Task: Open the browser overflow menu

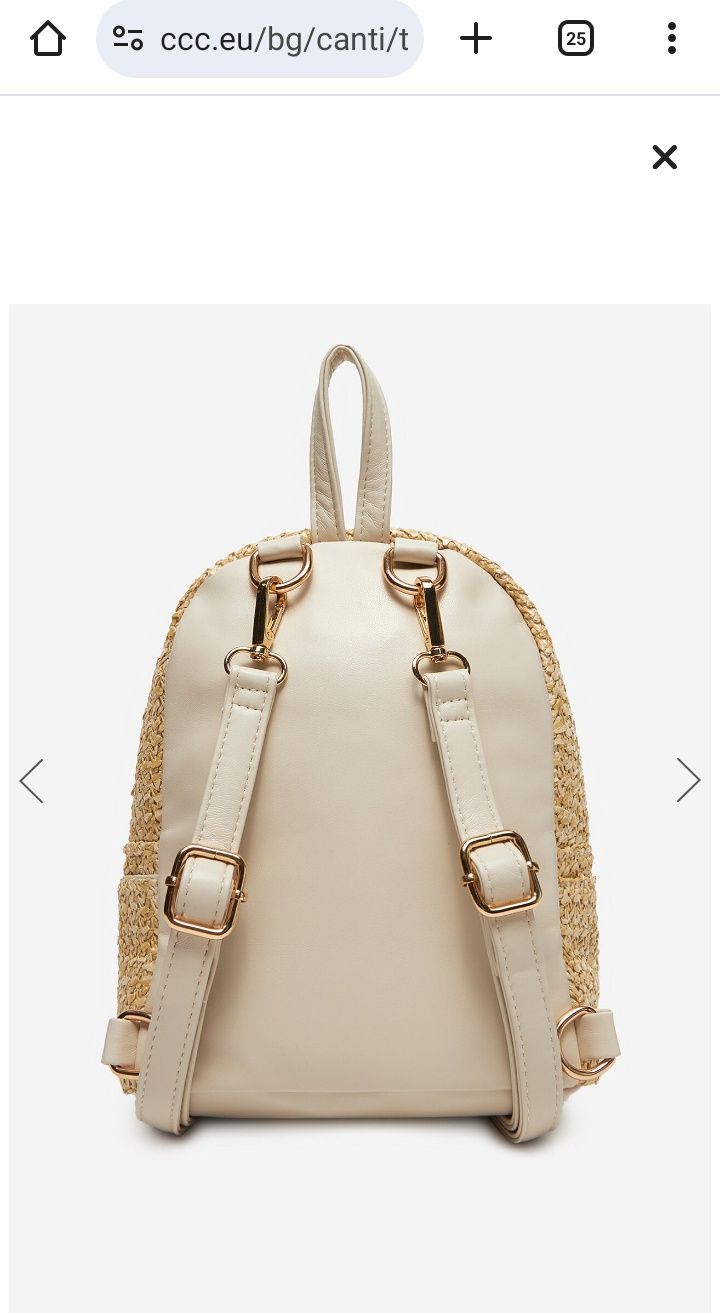Action: click(671, 39)
